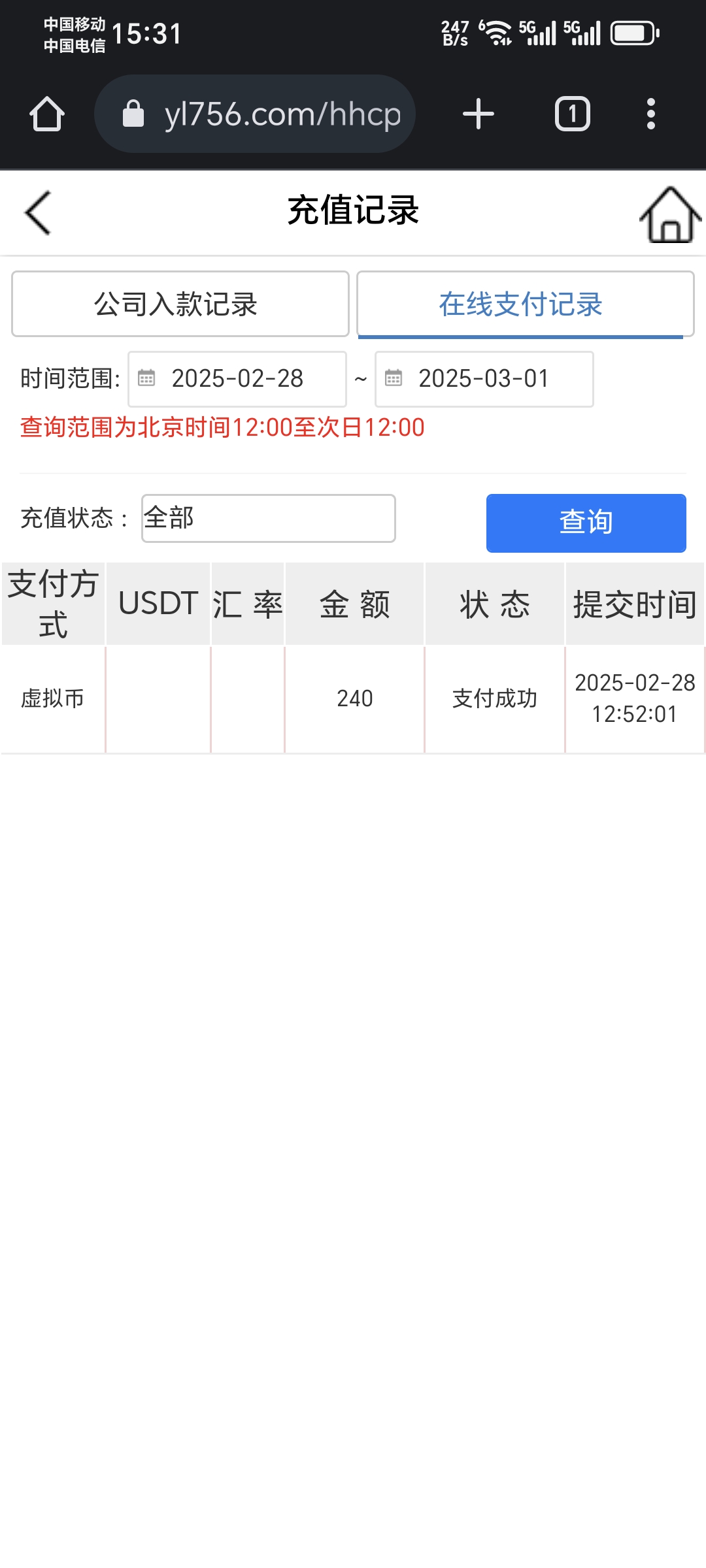Switch to the 公司入款记录 tab

tap(180, 303)
